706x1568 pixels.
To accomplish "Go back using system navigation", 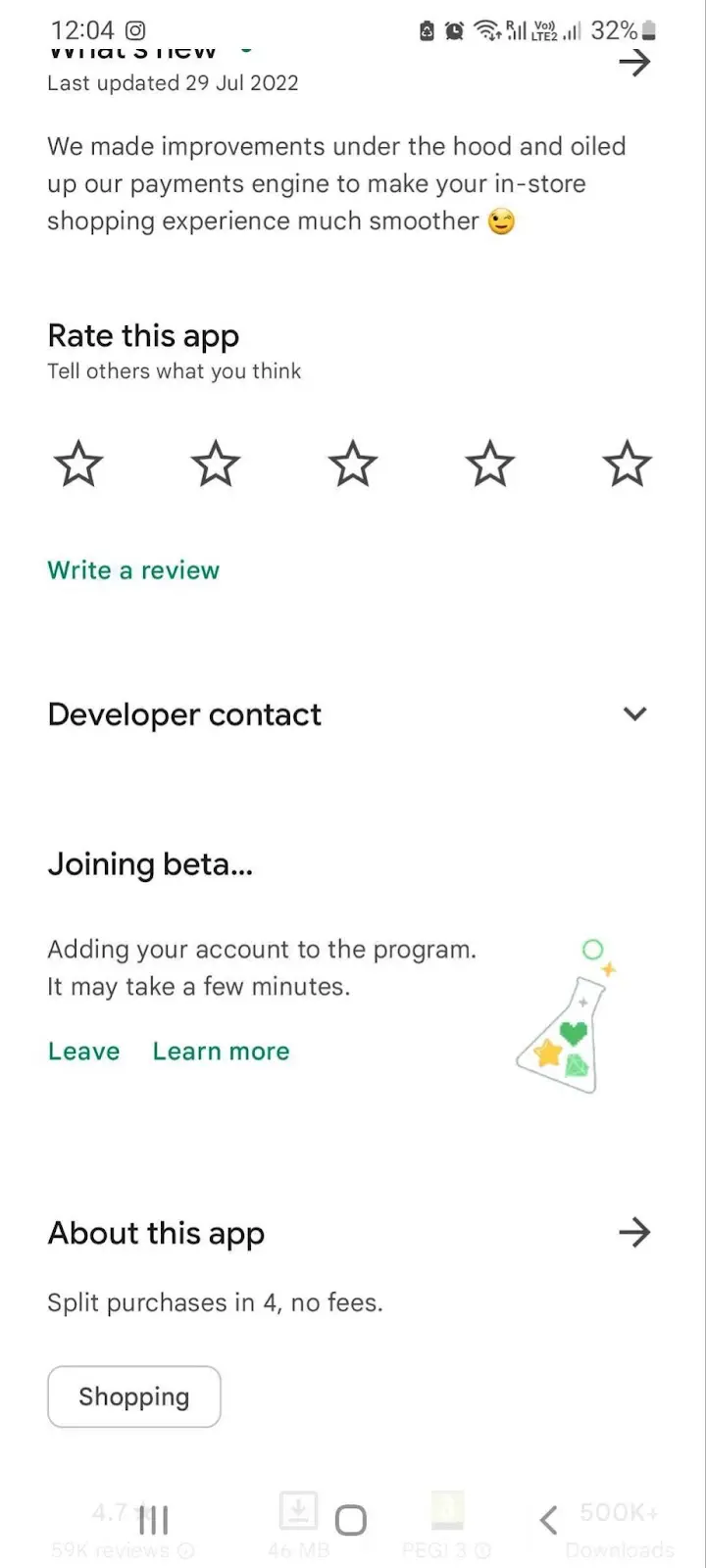I will 549,1521.
